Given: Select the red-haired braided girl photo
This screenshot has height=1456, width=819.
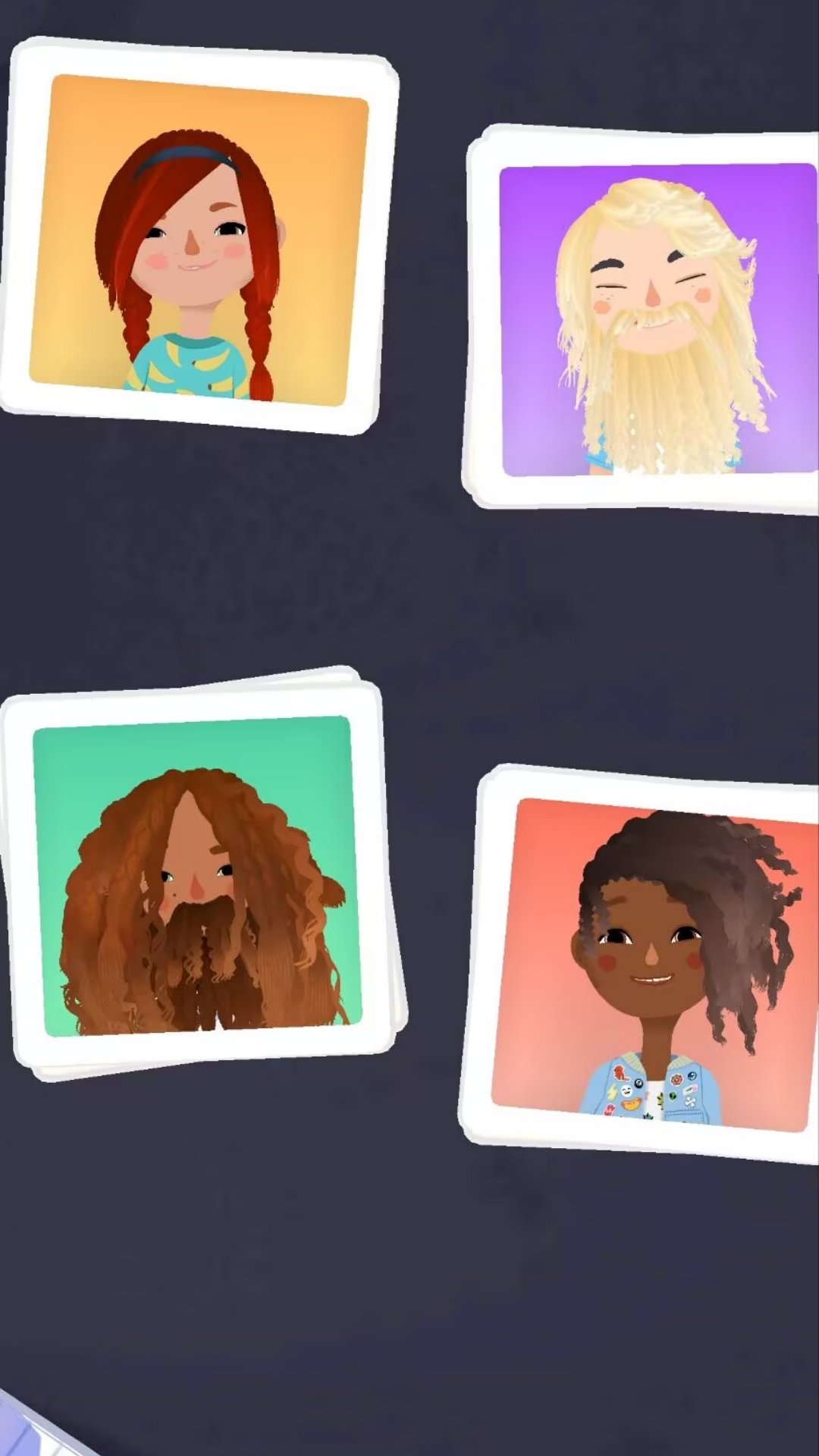Looking at the screenshot, I should [199, 237].
